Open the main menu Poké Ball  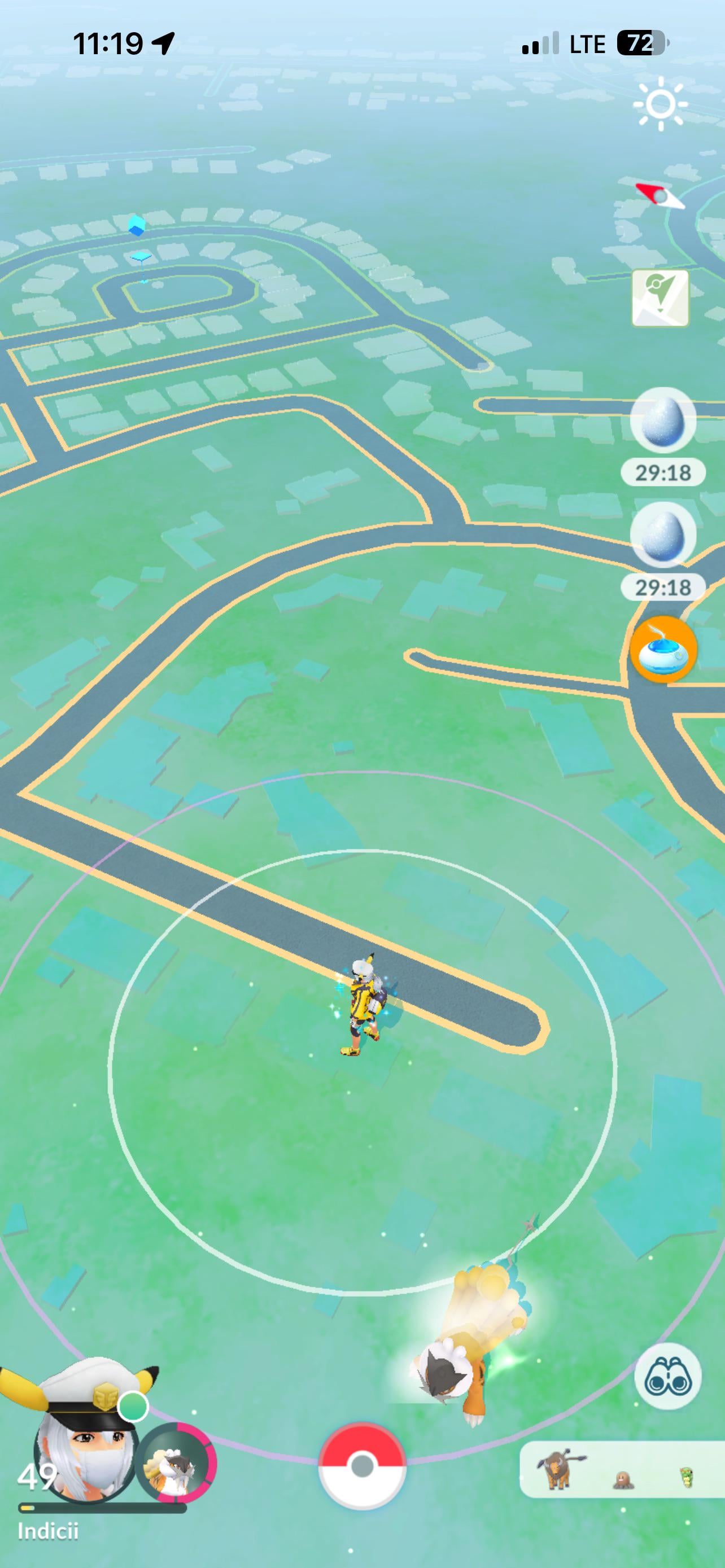[362, 1465]
